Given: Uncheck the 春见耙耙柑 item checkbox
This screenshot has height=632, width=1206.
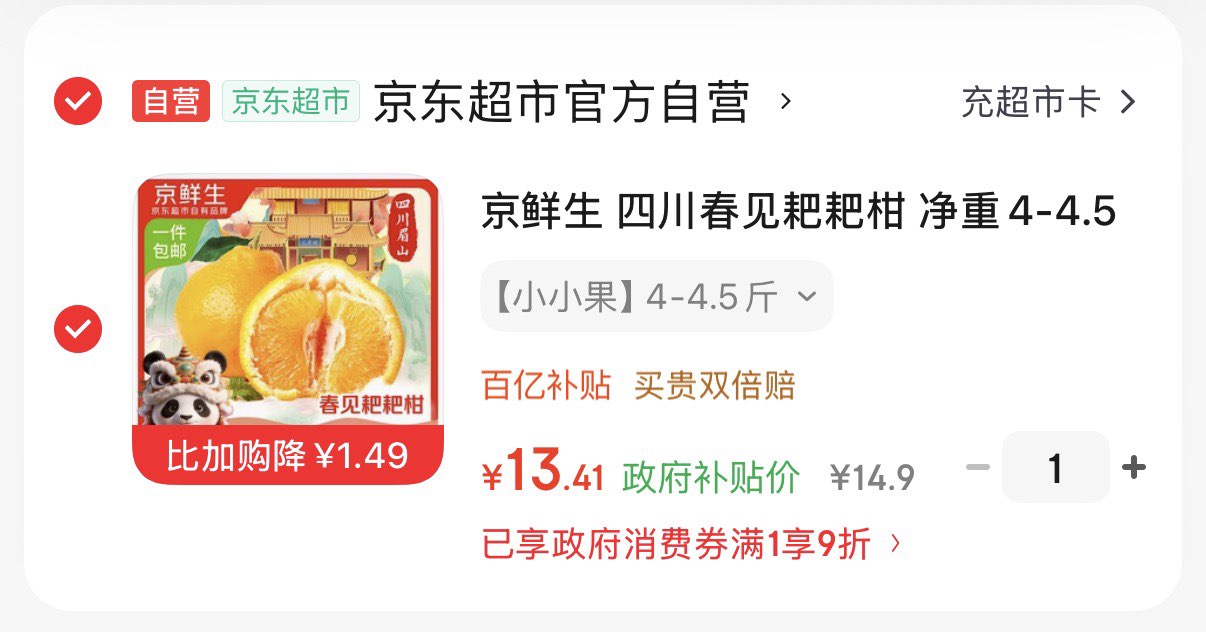Looking at the screenshot, I should [78, 328].
